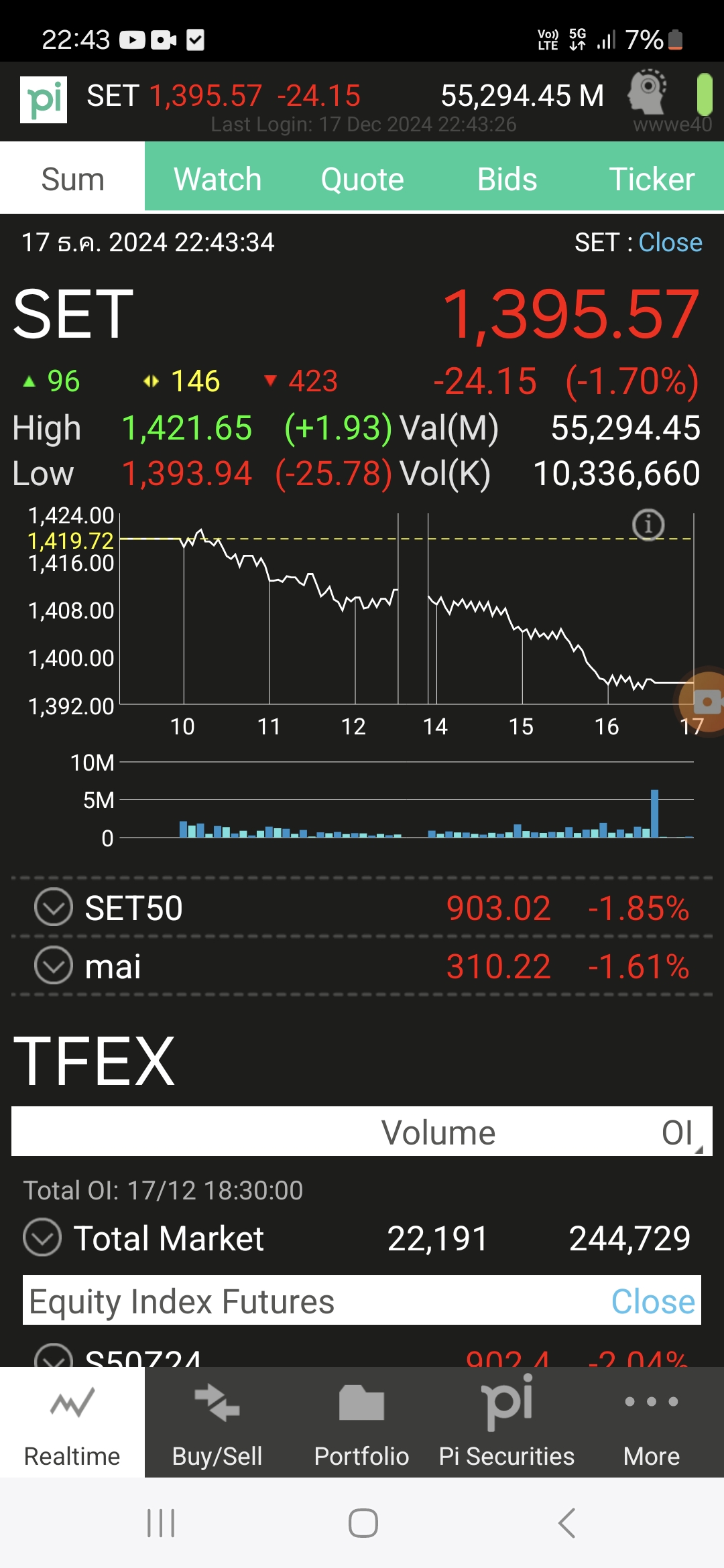Select the Ticker tab
The image size is (724, 1568).
tap(652, 179)
